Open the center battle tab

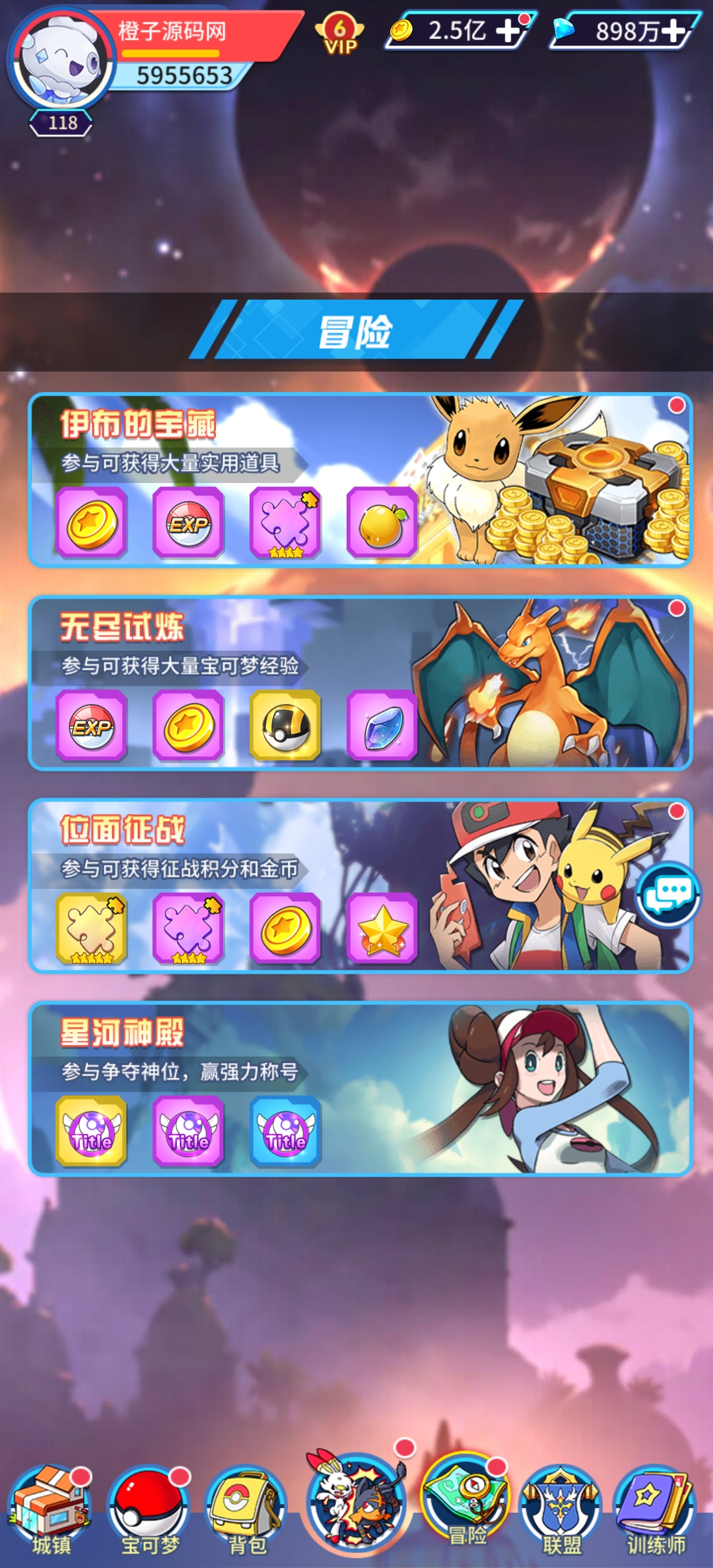pos(356,1501)
